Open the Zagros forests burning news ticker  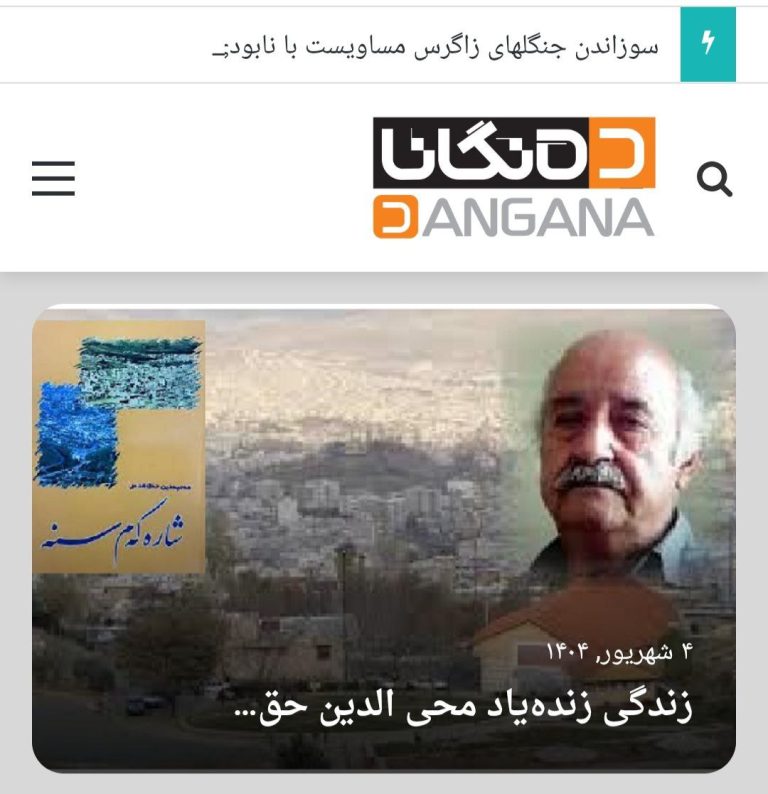click(x=437, y=47)
